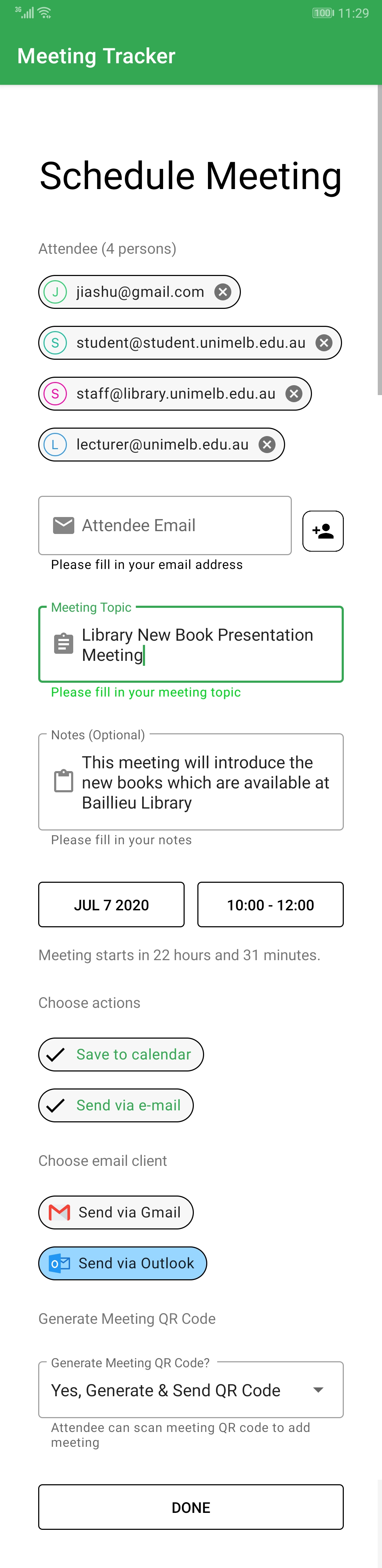Focus the Attendee Email field
The width and height of the screenshot is (382, 1568).
[x=165, y=525]
